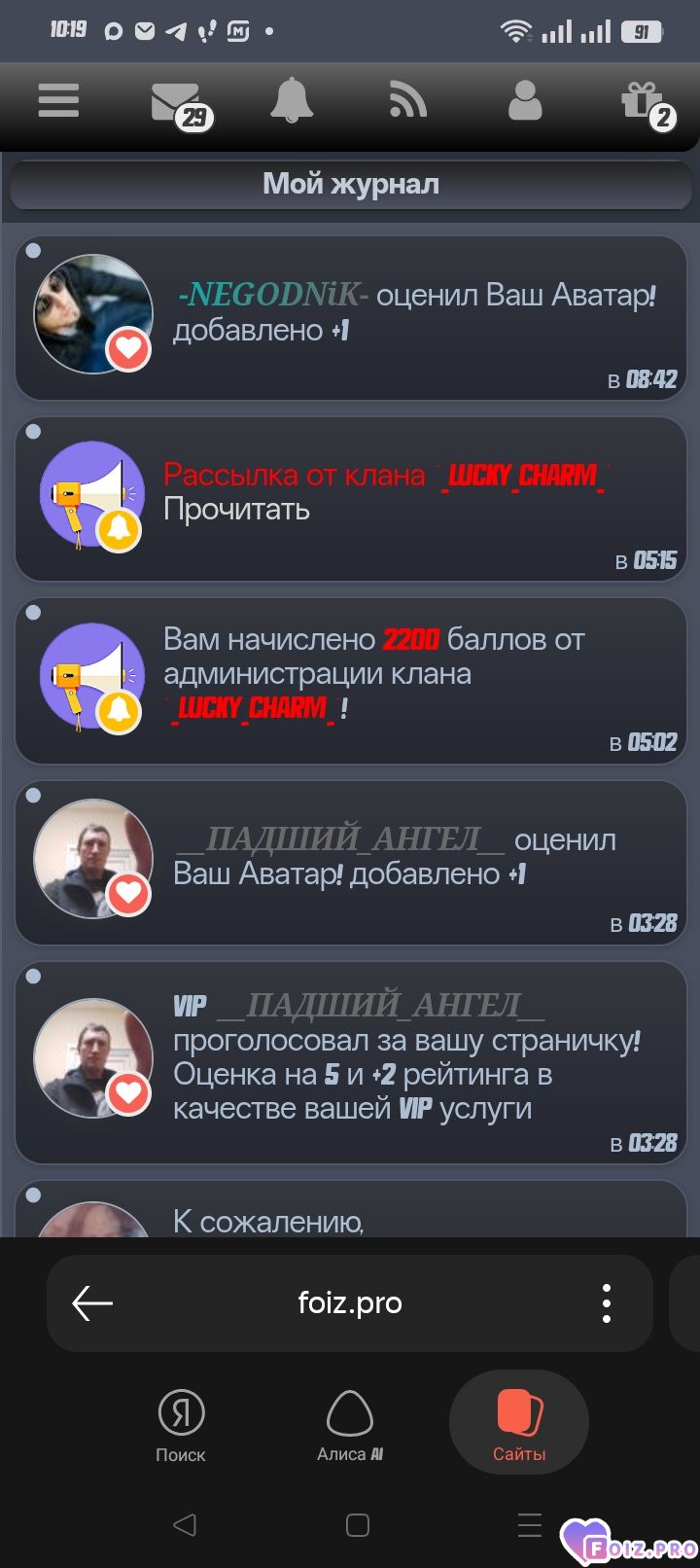Open Алиса AI assistant
Viewport: 700px width, 1568px height.
[350, 1426]
